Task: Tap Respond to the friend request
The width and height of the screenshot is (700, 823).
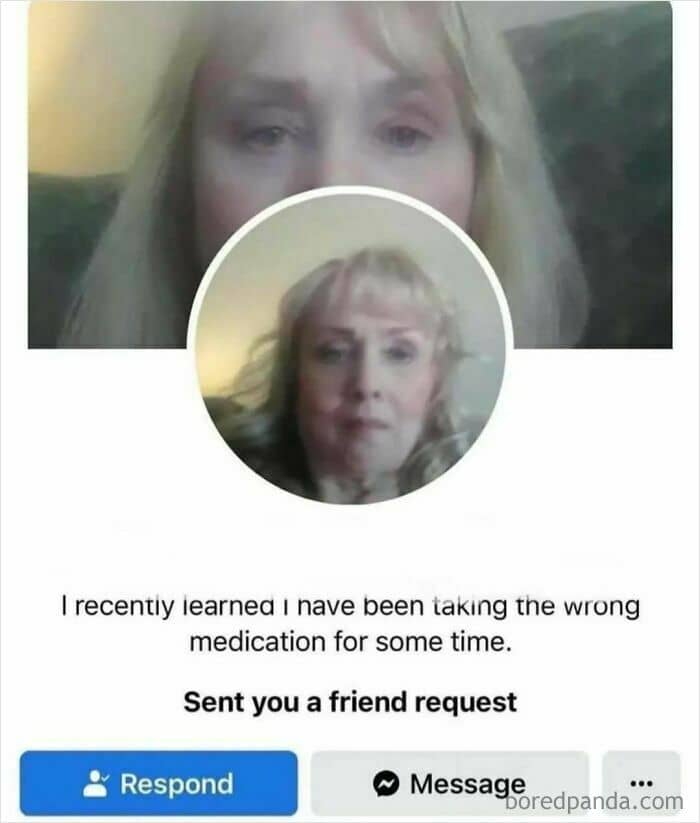Action: pyautogui.click(x=158, y=783)
